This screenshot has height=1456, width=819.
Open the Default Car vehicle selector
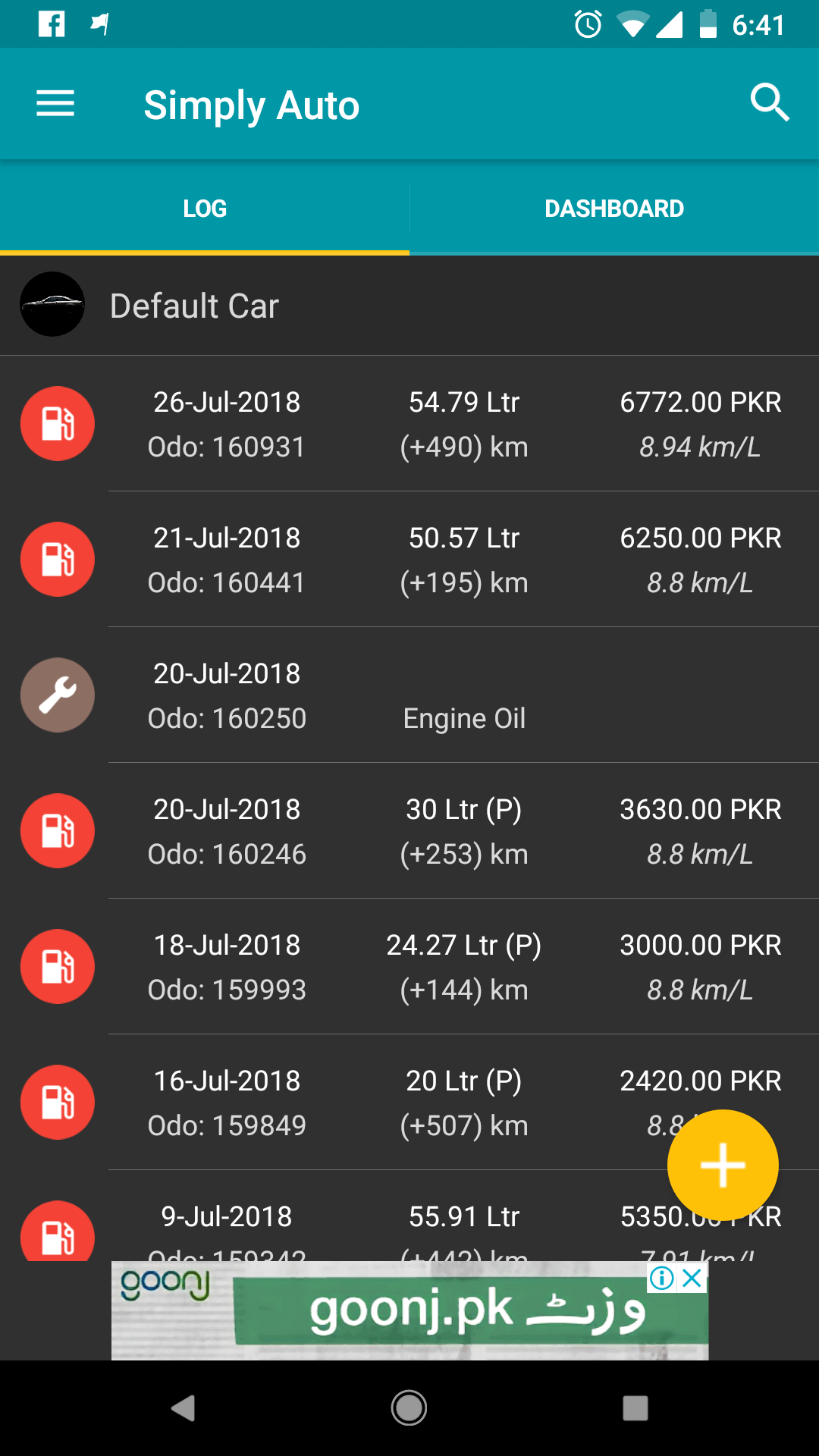pyautogui.click(x=409, y=306)
